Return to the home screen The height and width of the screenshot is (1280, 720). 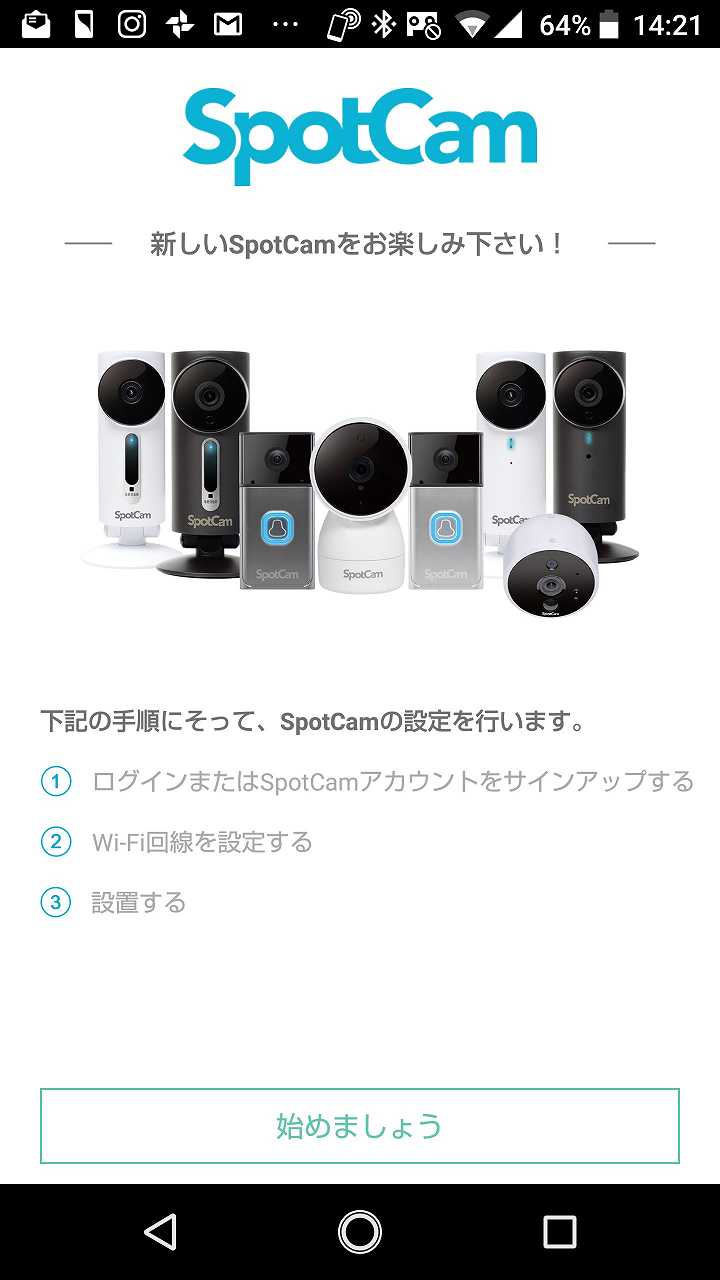point(360,1232)
